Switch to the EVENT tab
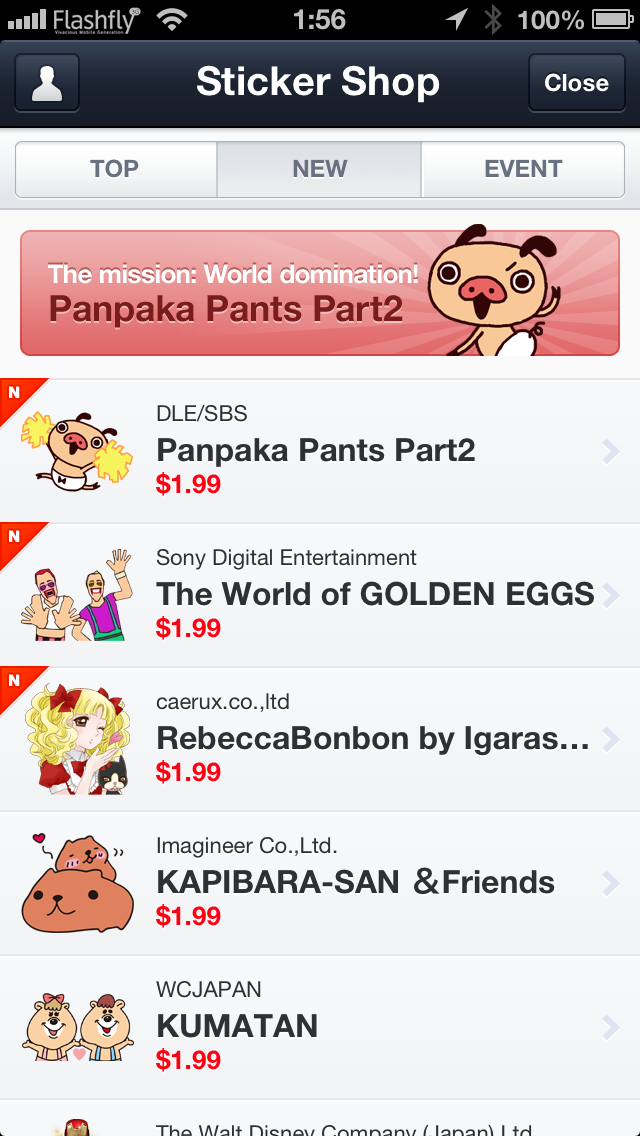Image resolution: width=640 pixels, height=1136 pixels. tap(523, 169)
